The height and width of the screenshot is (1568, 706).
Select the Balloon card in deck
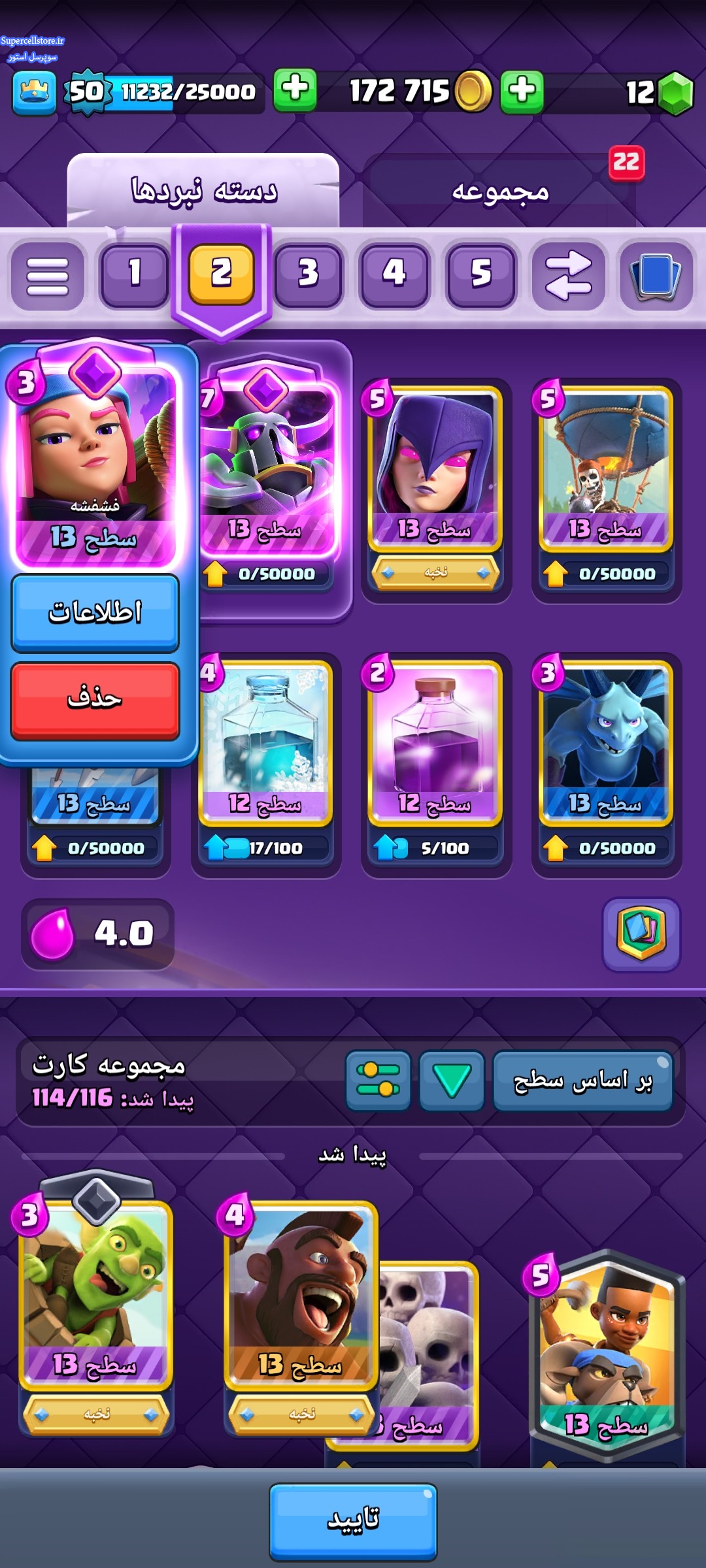tap(606, 487)
